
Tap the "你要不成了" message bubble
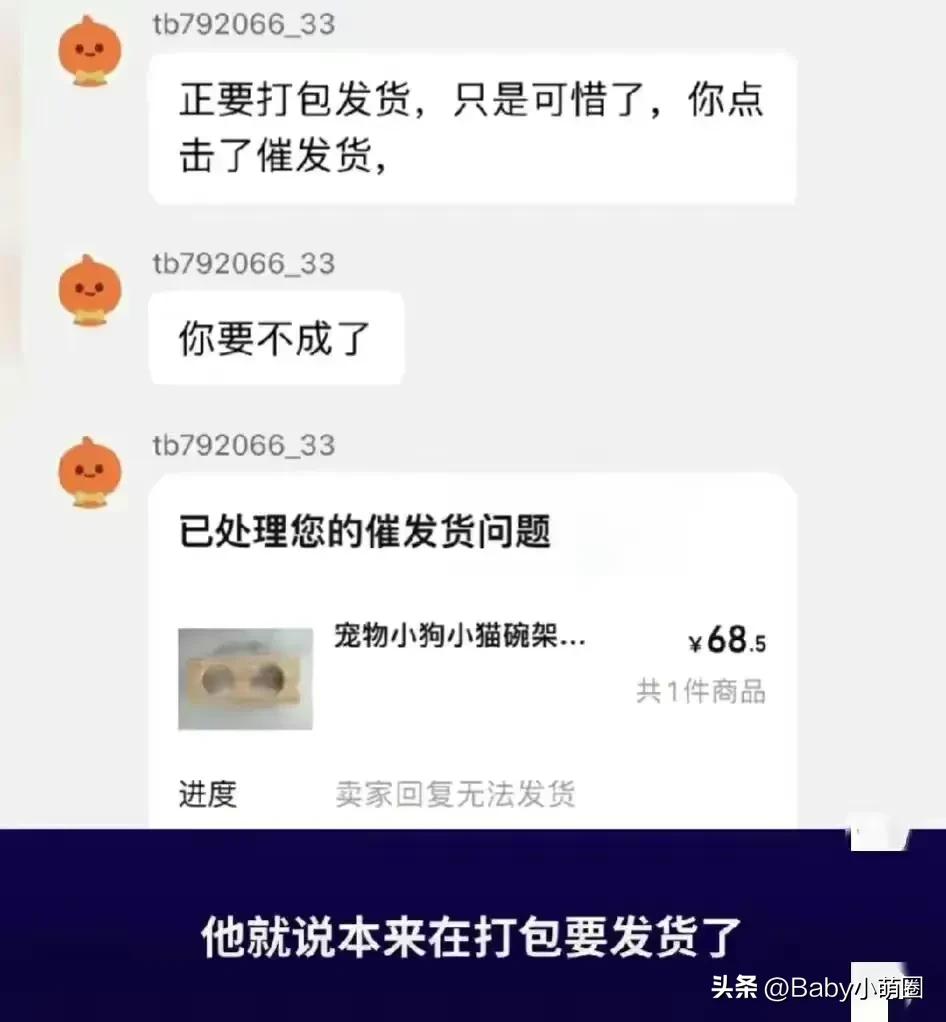coord(277,338)
